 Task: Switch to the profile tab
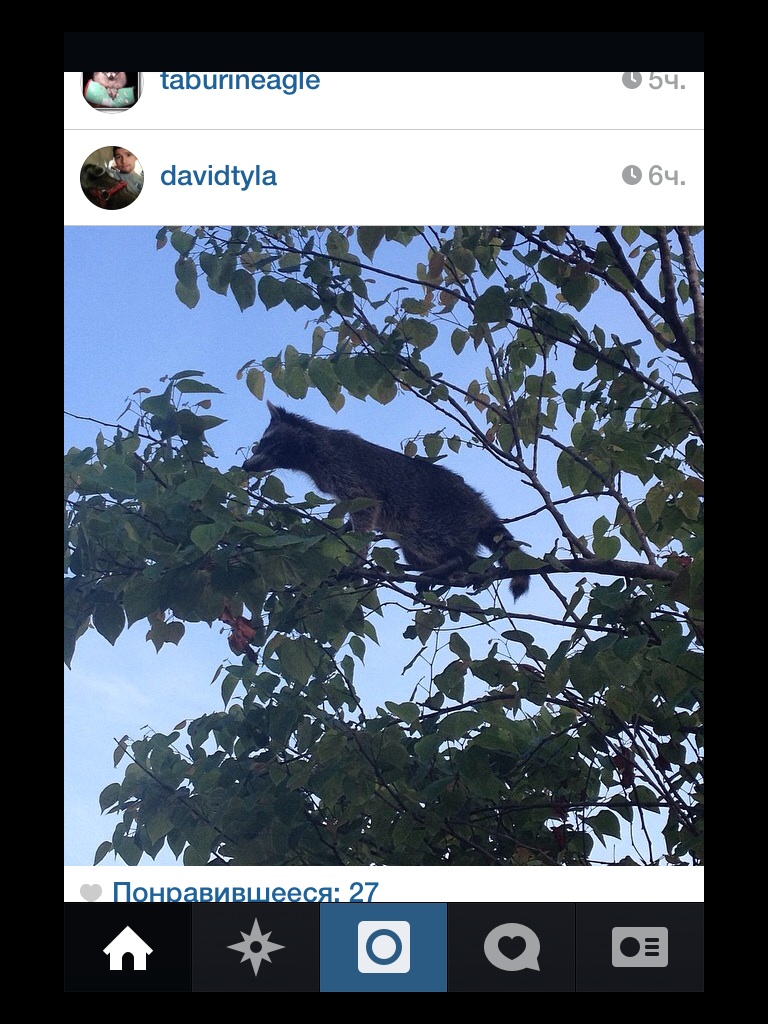coord(640,948)
